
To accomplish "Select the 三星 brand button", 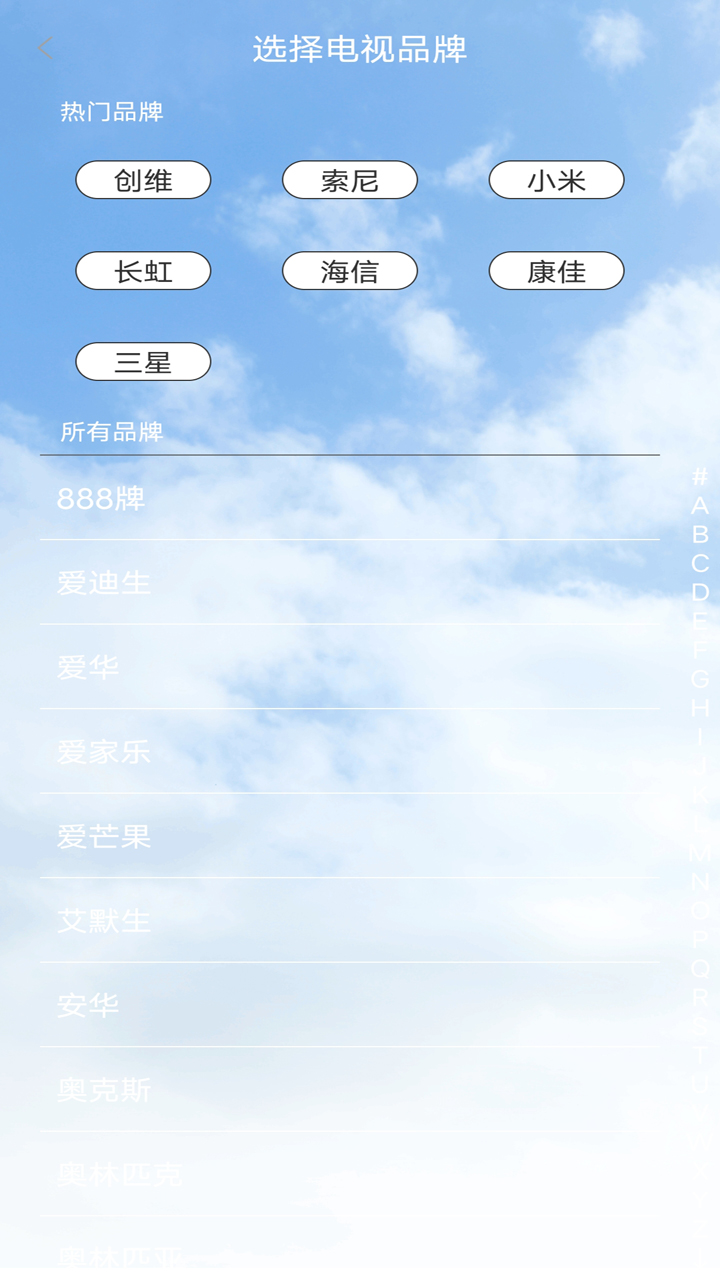I will click(x=143, y=361).
